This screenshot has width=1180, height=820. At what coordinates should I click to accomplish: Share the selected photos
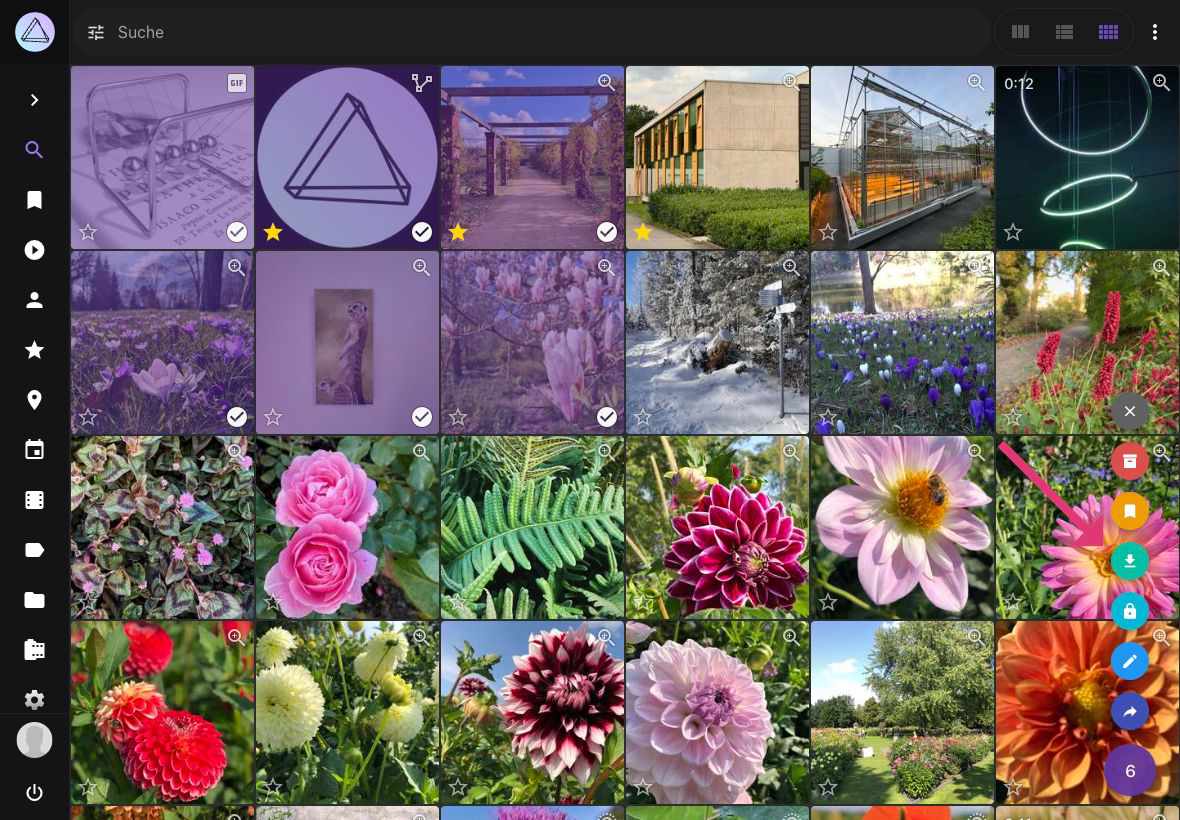click(1129, 712)
